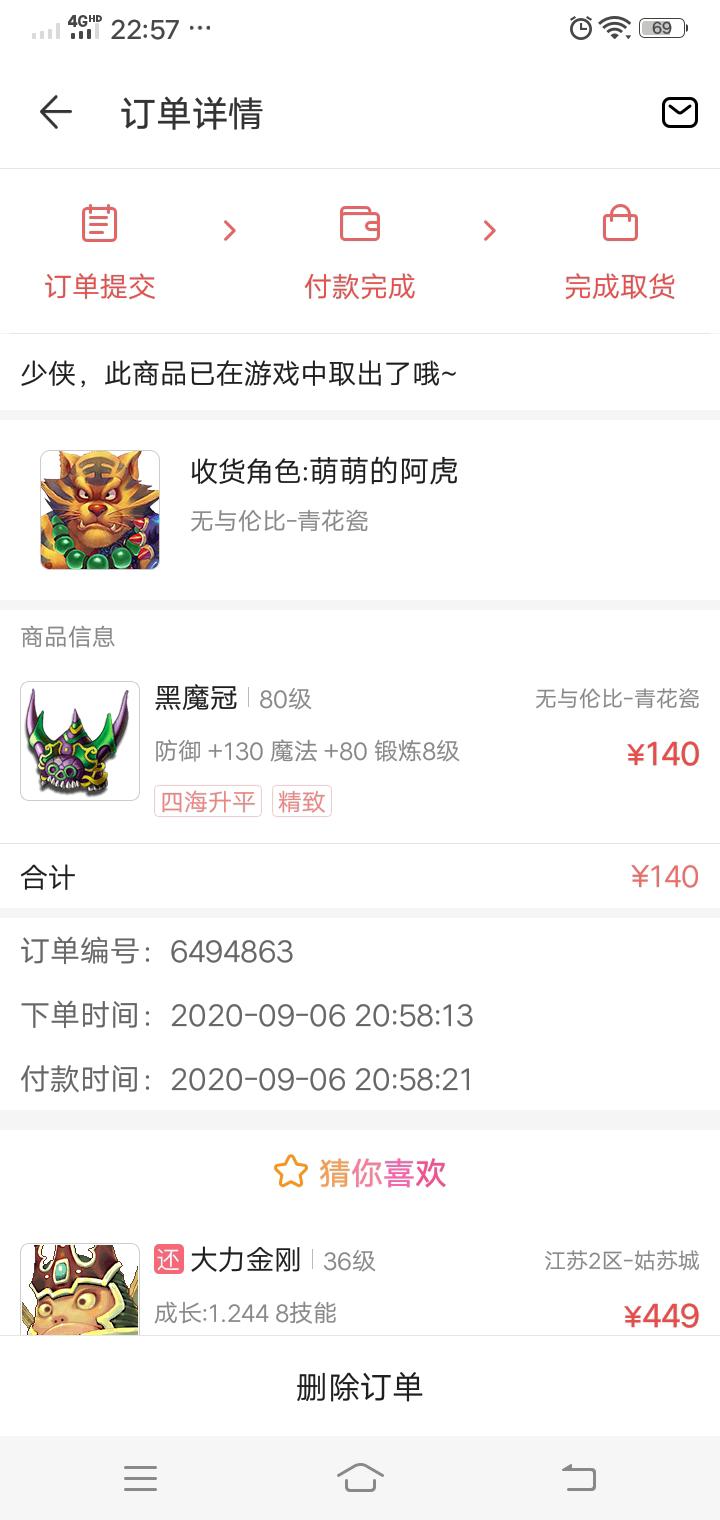Open the system recent apps menu
The image size is (720, 1520).
click(x=140, y=1477)
